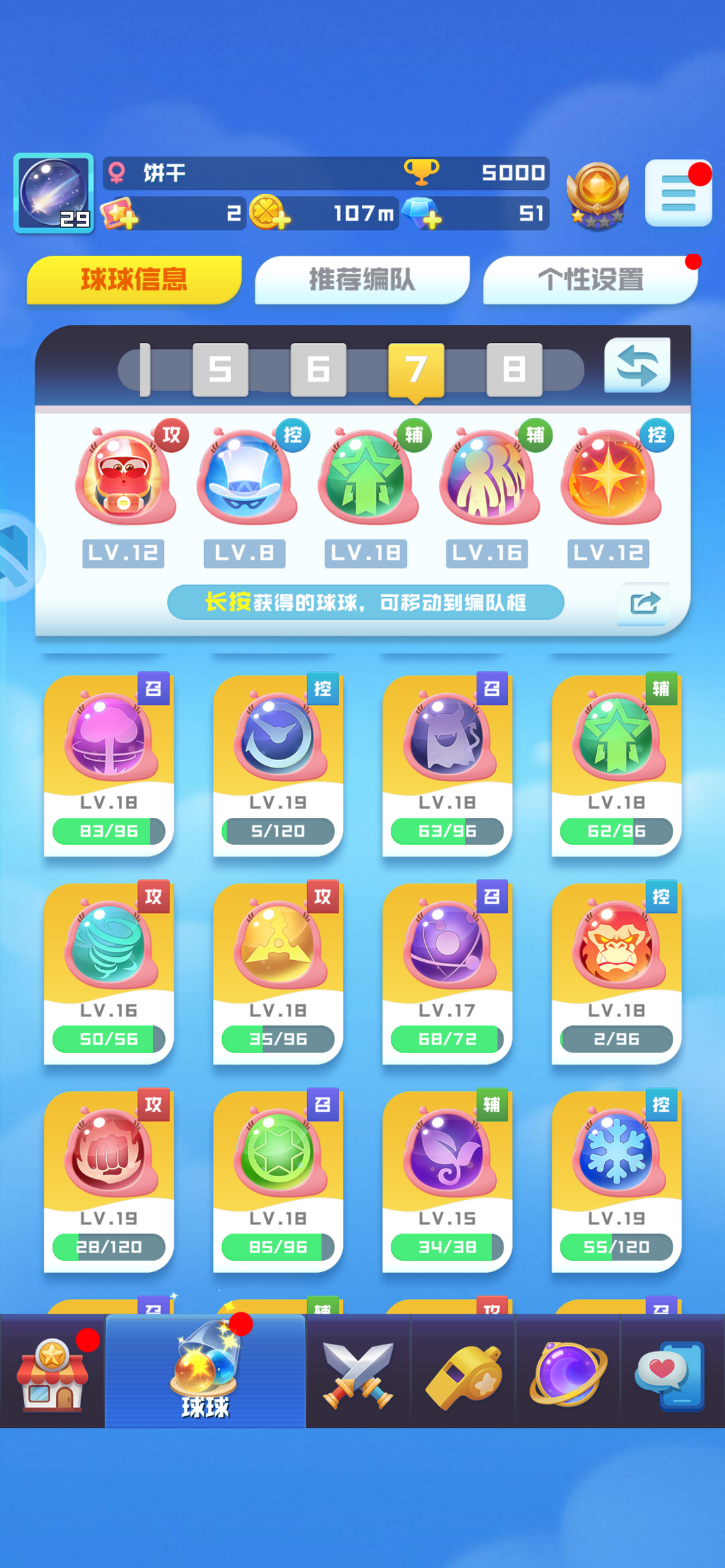
Task: Open the rank medal badge
Action: pyautogui.click(x=597, y=195)
